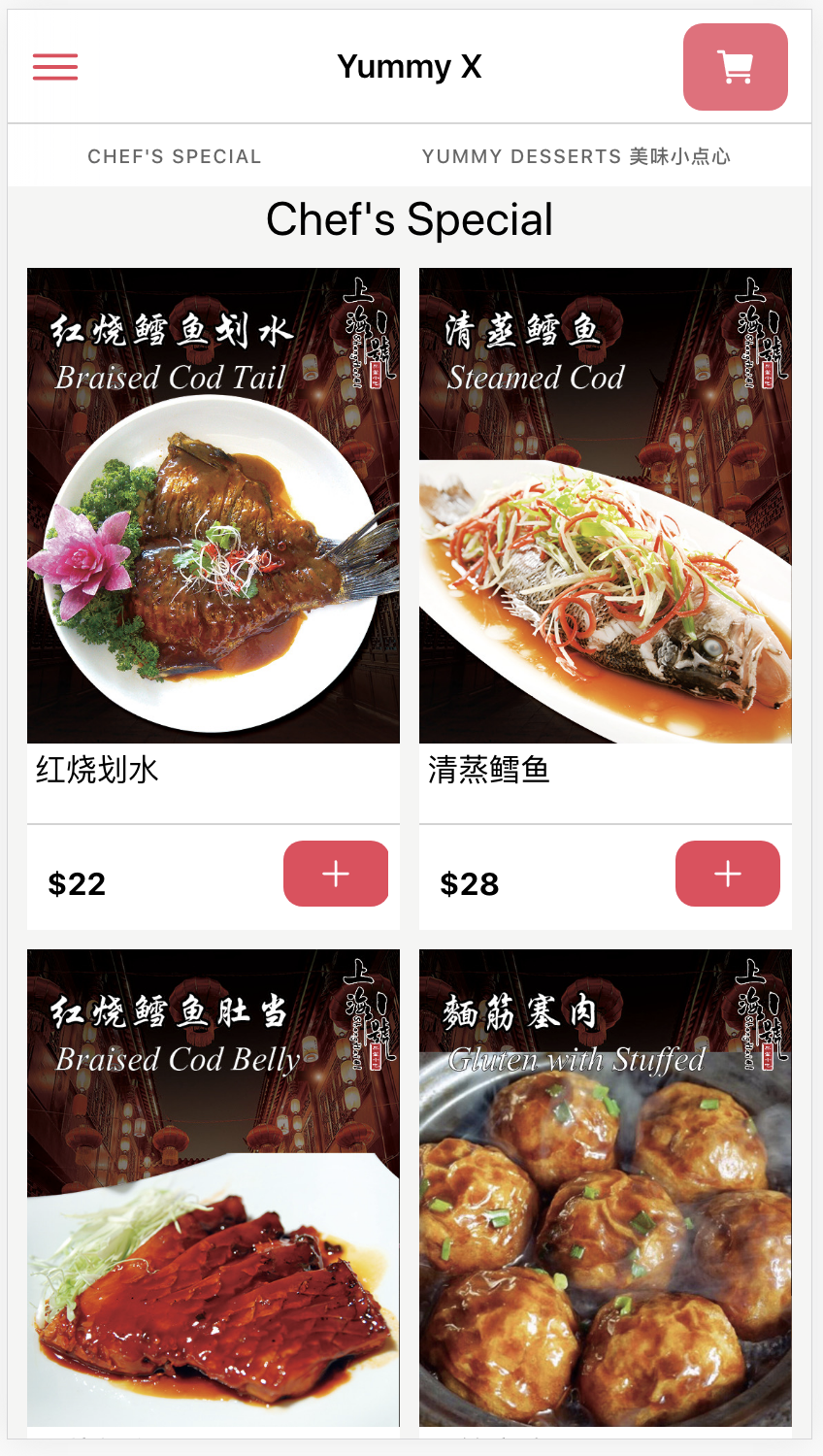Add the $28 Steamed Cod to cart

coord(728,874)
